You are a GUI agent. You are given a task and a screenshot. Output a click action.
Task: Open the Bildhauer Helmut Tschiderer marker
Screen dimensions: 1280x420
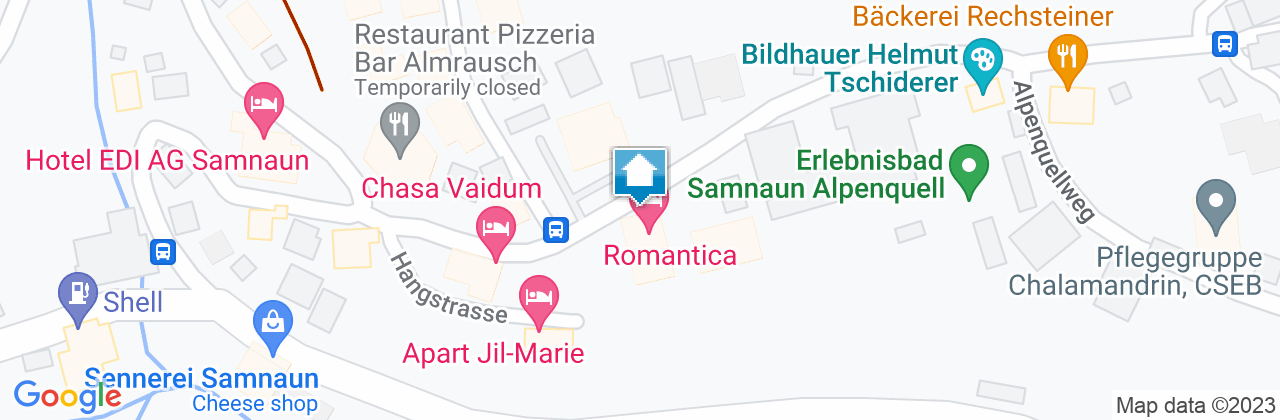click(x=983, y=60)
